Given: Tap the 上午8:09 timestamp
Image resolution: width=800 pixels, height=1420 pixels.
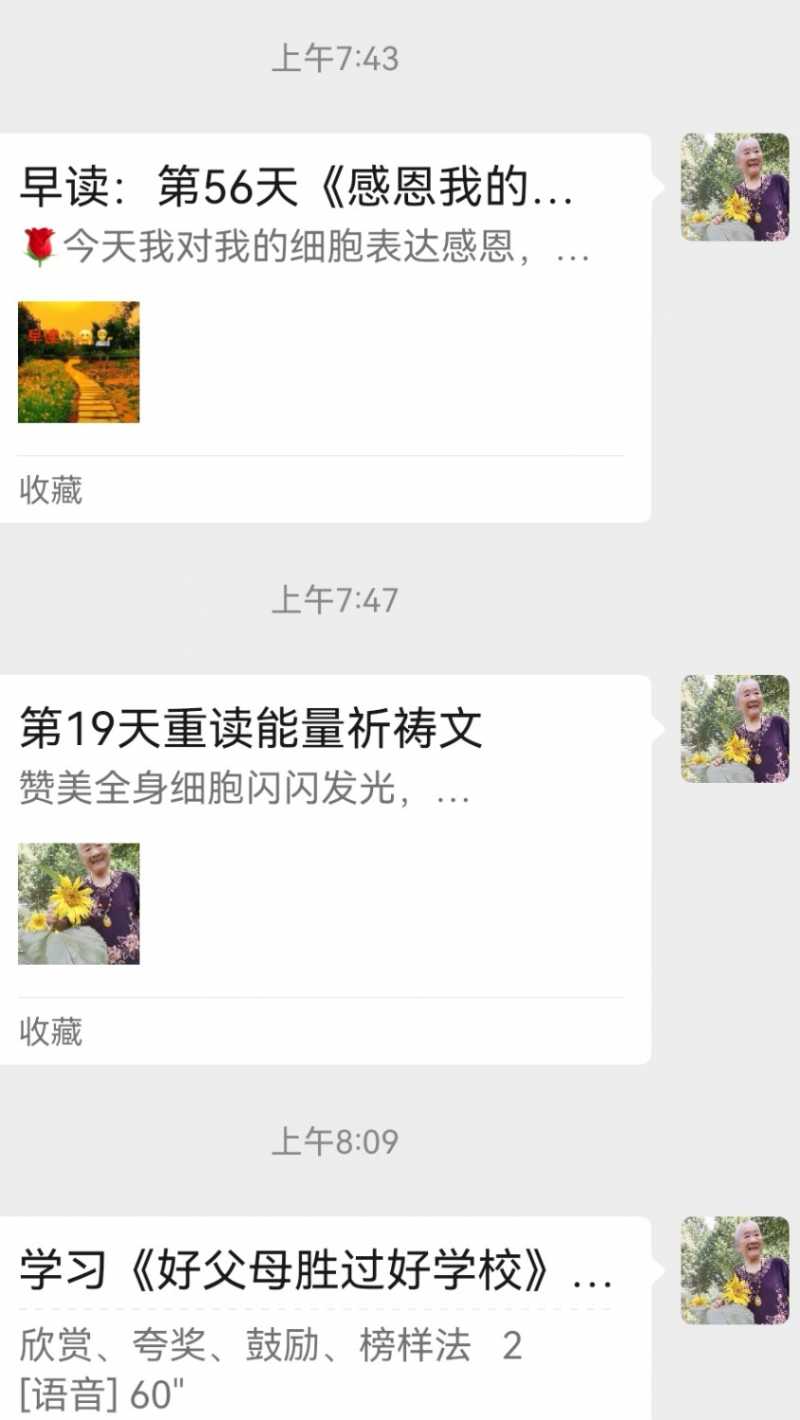Looking at the screenshot, I should click(338, 1140).
